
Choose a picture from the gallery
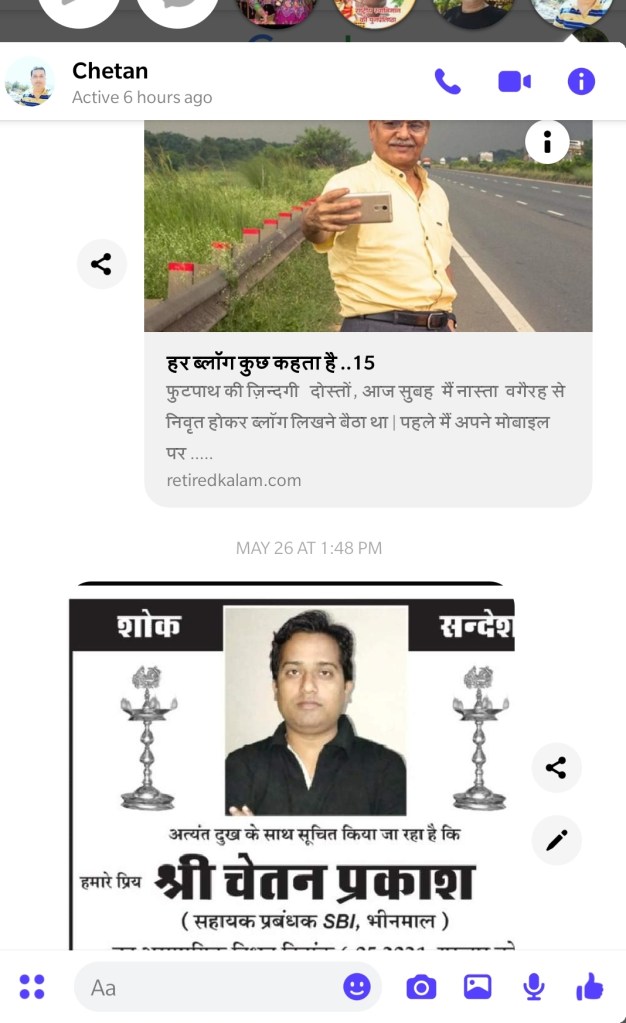click(x=477, y=987)
